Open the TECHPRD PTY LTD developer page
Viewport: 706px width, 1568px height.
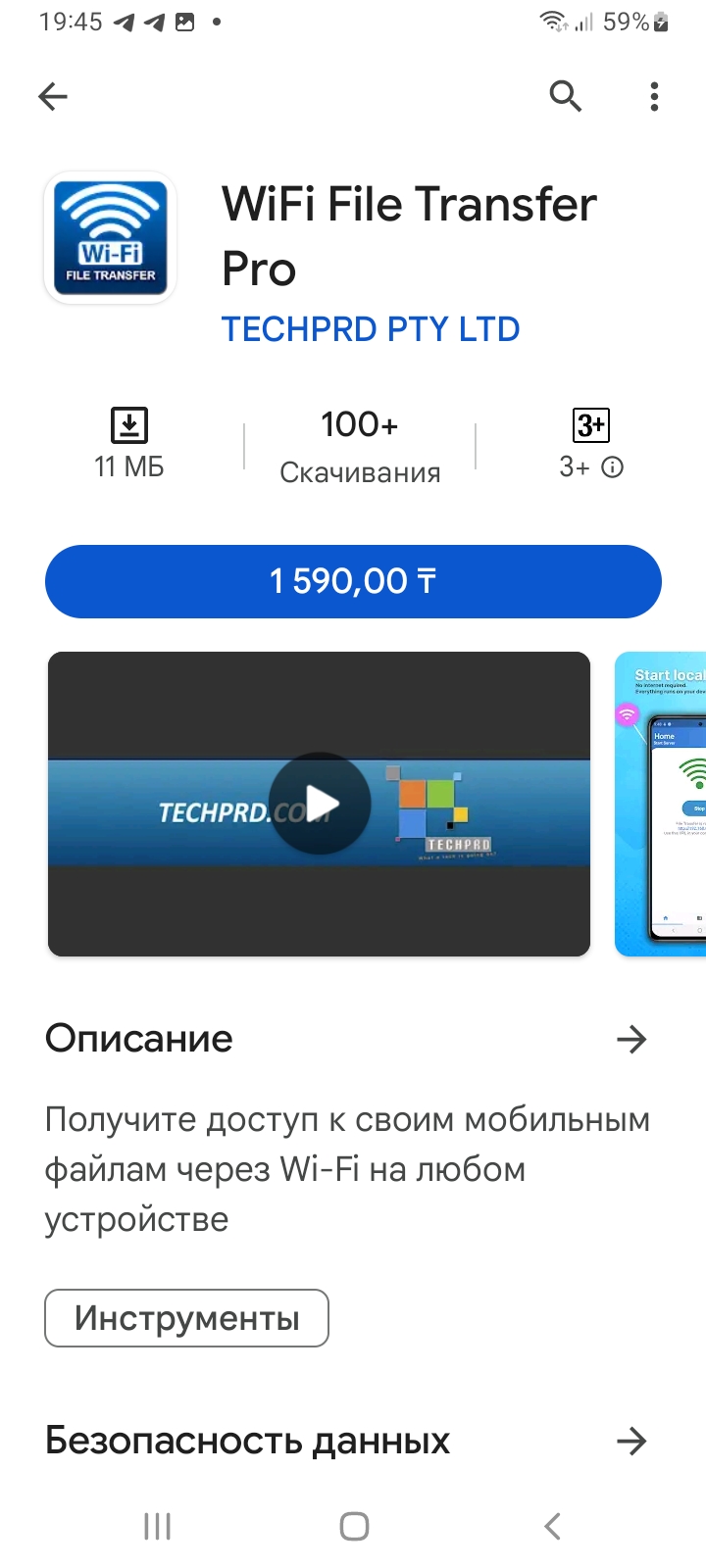[371, 329]
